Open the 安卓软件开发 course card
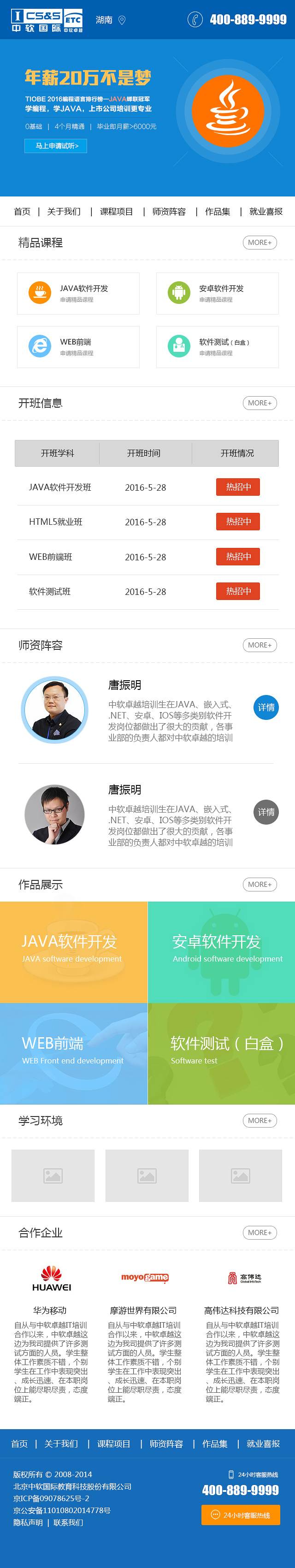 tap(218, 293)
